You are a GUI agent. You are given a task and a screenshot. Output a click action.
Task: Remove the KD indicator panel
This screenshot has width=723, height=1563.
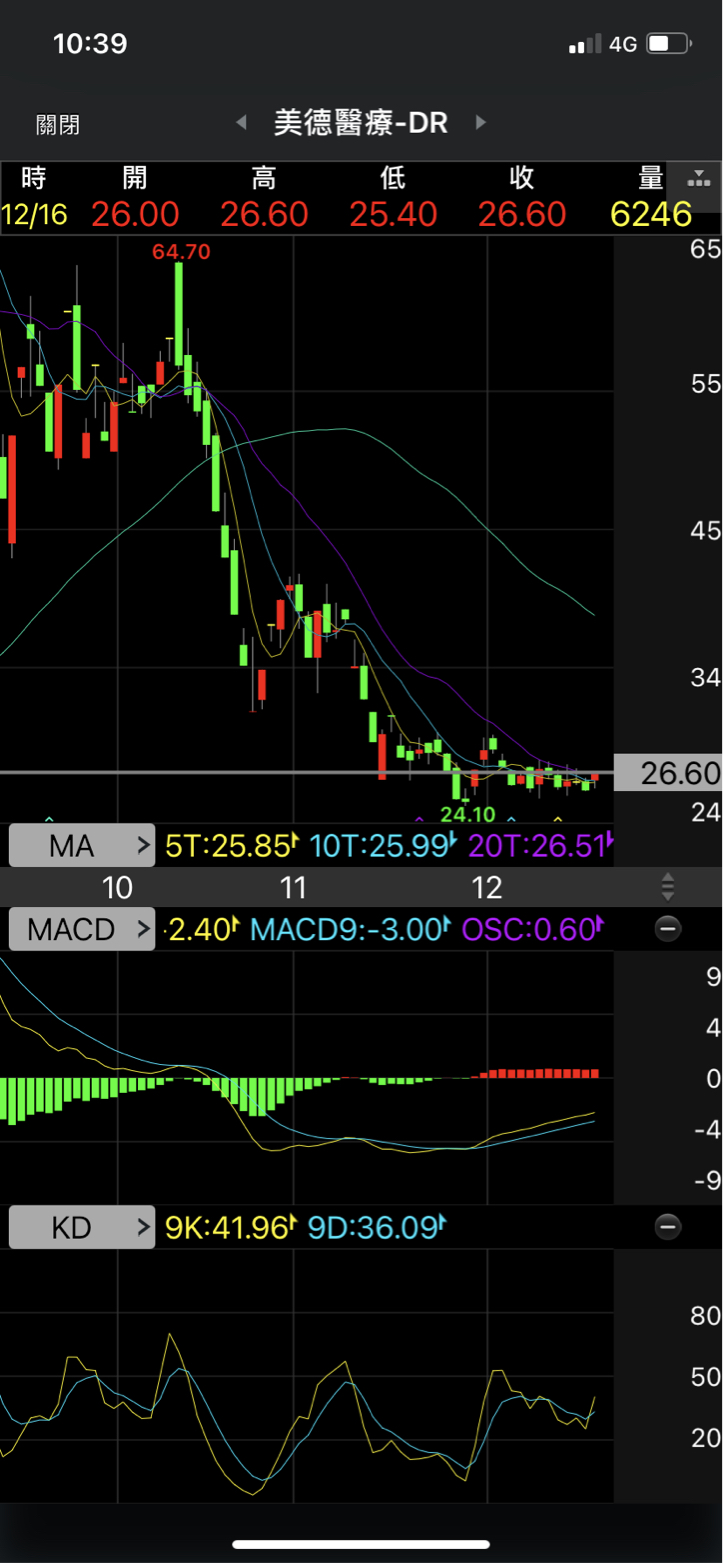(668, 1227)
